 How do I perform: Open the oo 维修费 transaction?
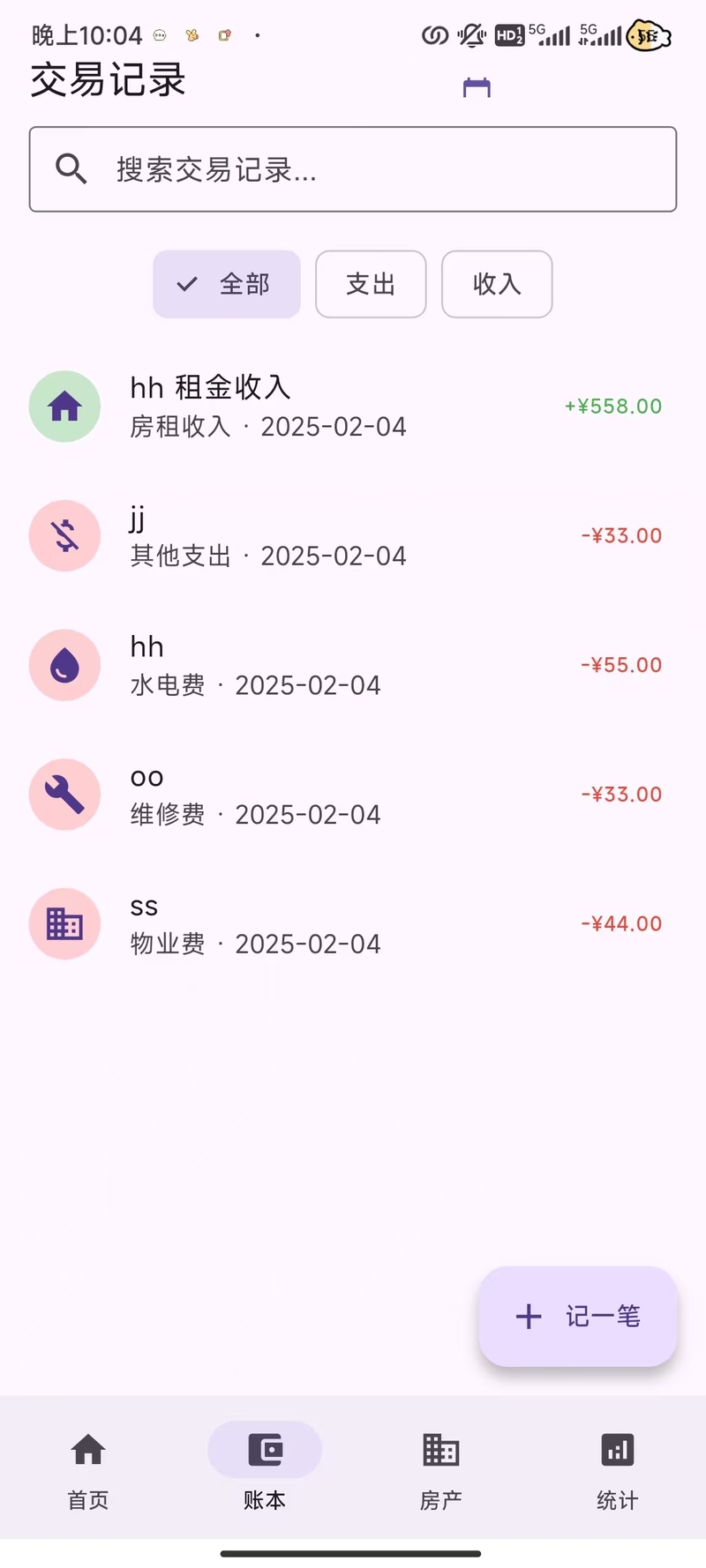[353, 795]
